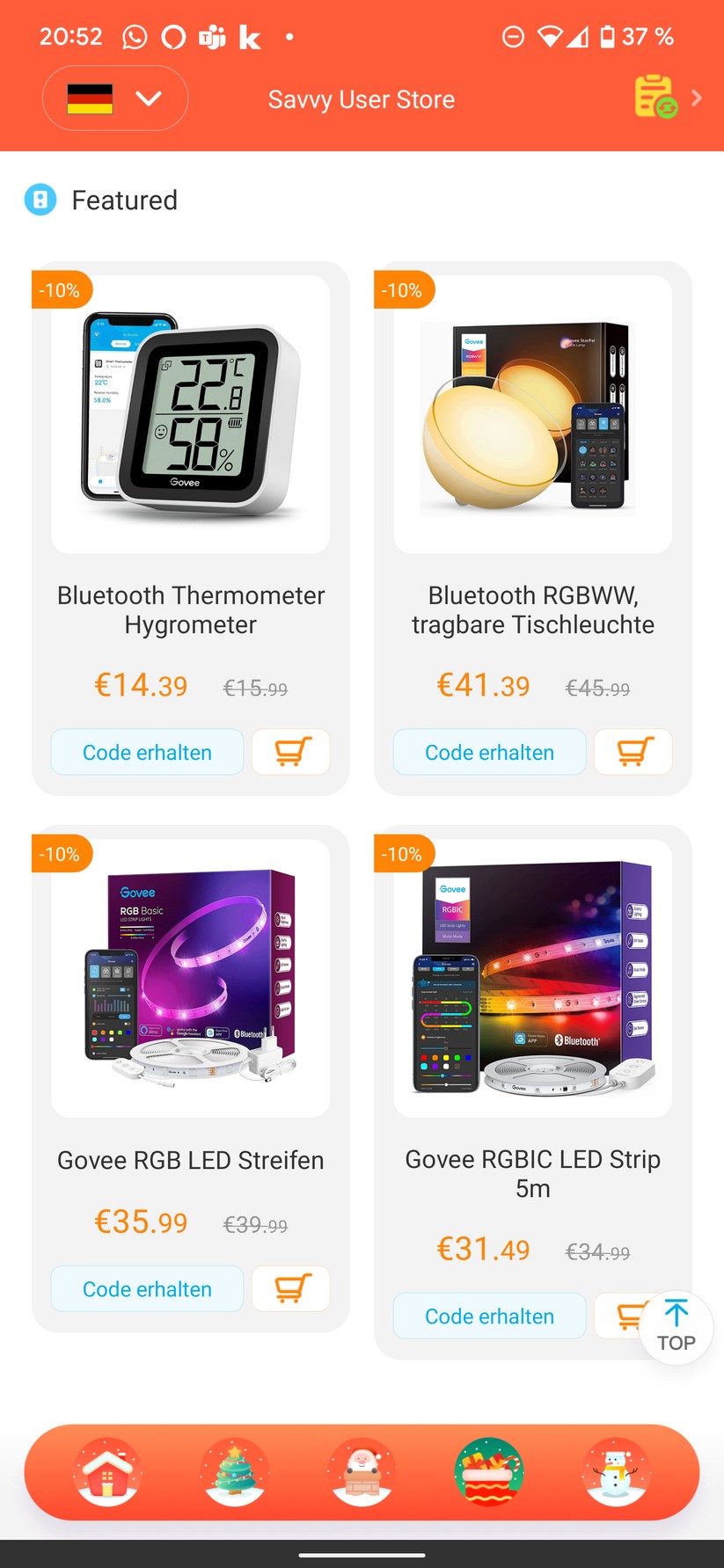Tap cart icon for Bluetooth Thermometer Hygrometer
The height and width of the screenshot is (1568, 724).
pyautogui.click(x=290, y=752)
